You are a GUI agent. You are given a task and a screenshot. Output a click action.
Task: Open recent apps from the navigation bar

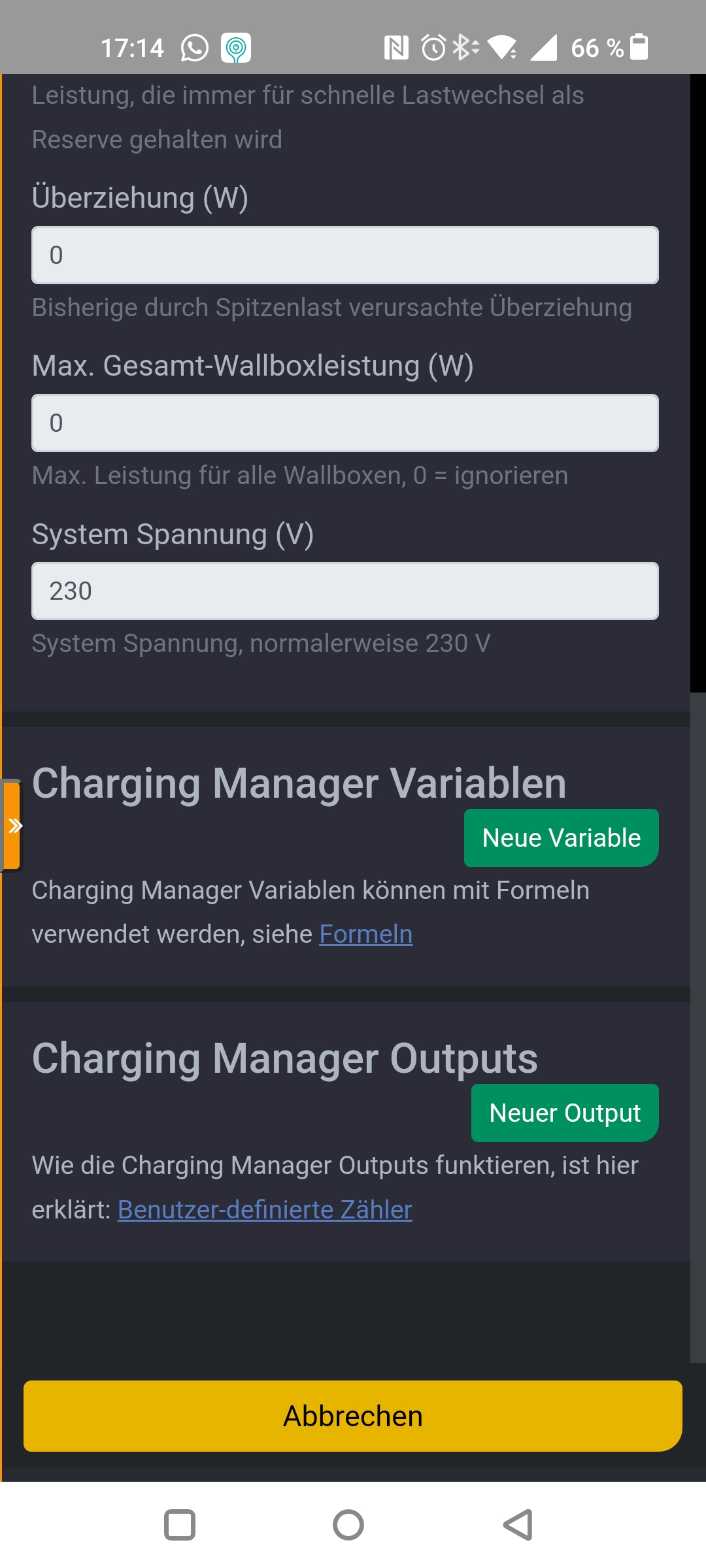tap(180, 1525)
